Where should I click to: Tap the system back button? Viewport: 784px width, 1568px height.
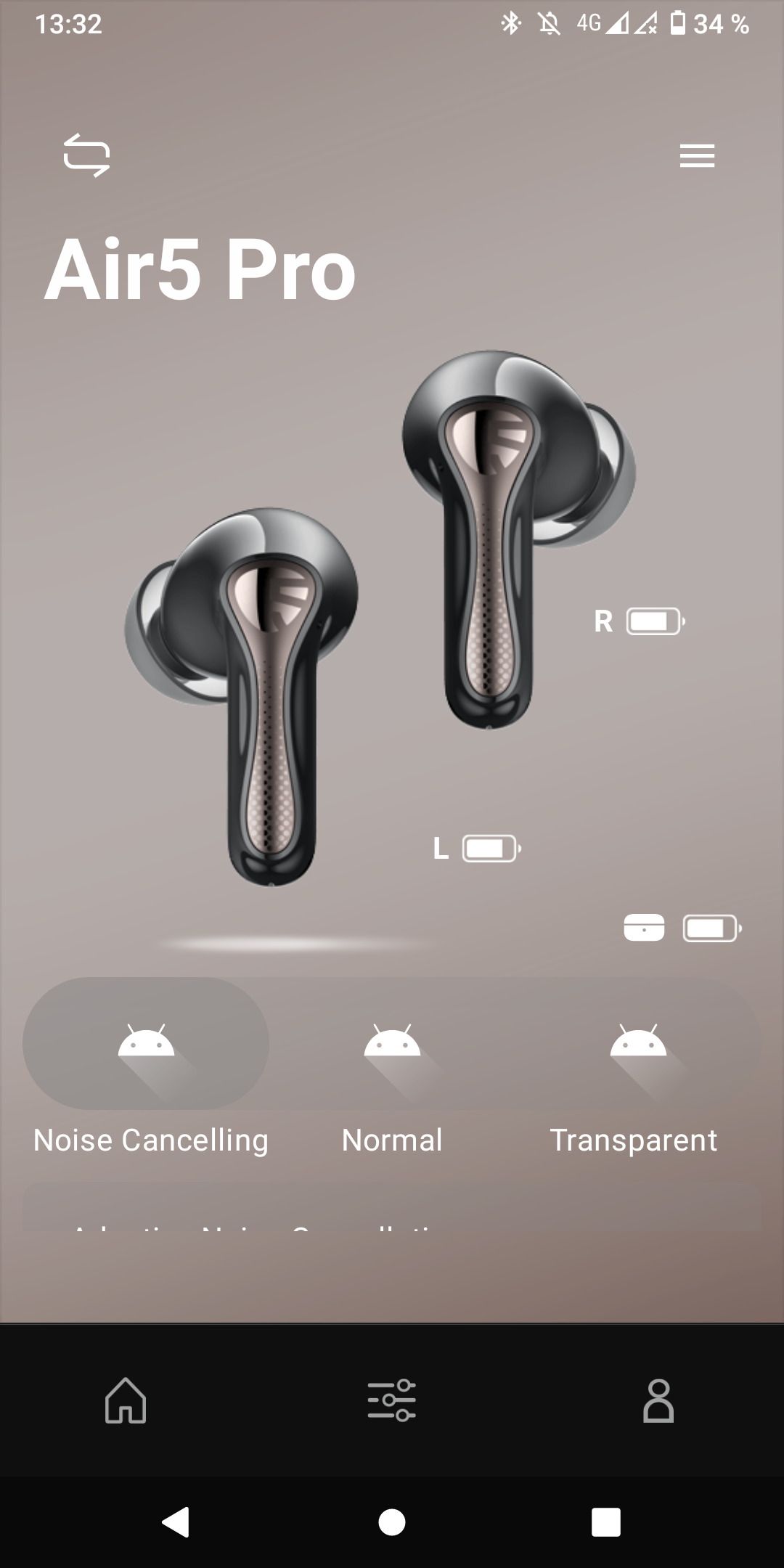[x=176, y=1522]
